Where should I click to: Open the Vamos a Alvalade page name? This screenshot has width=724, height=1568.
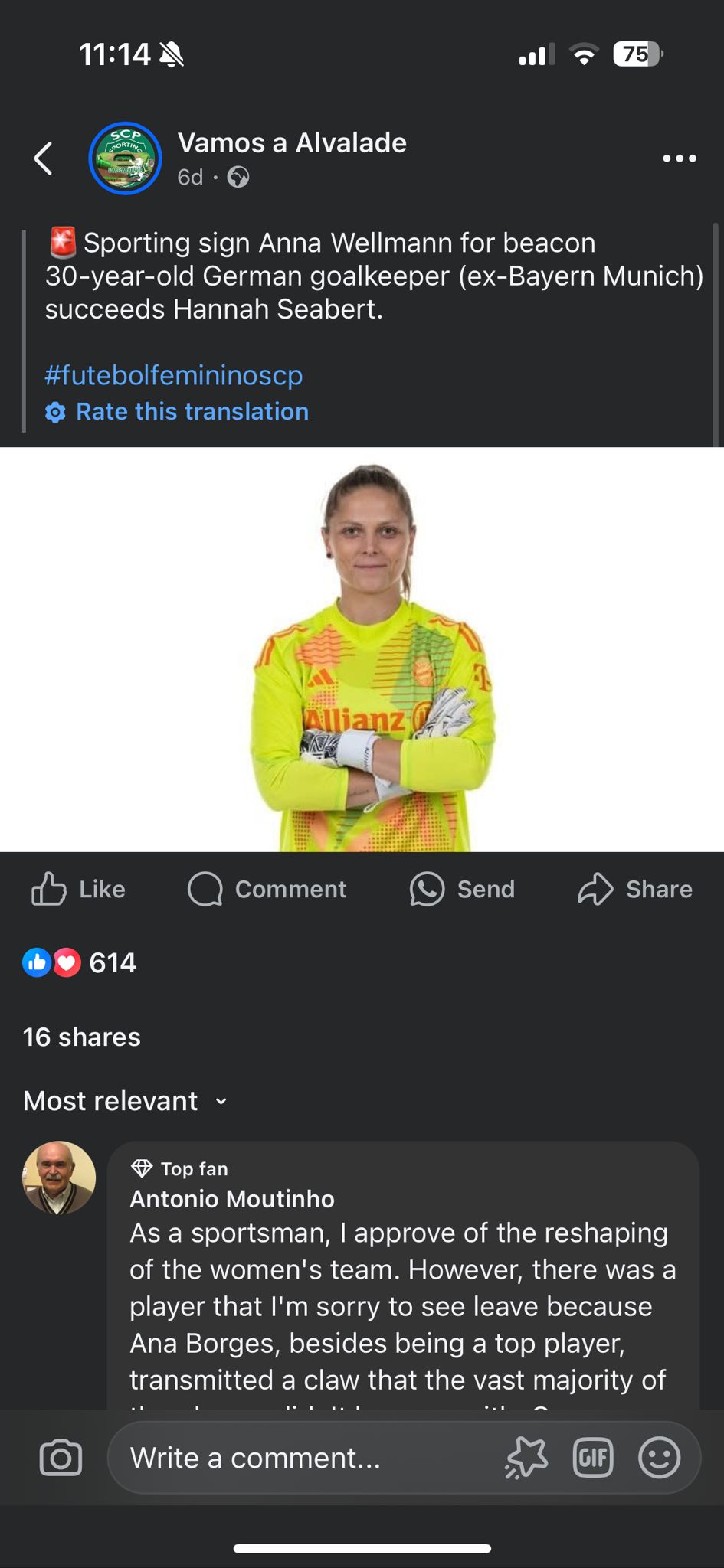click(292, 142)
